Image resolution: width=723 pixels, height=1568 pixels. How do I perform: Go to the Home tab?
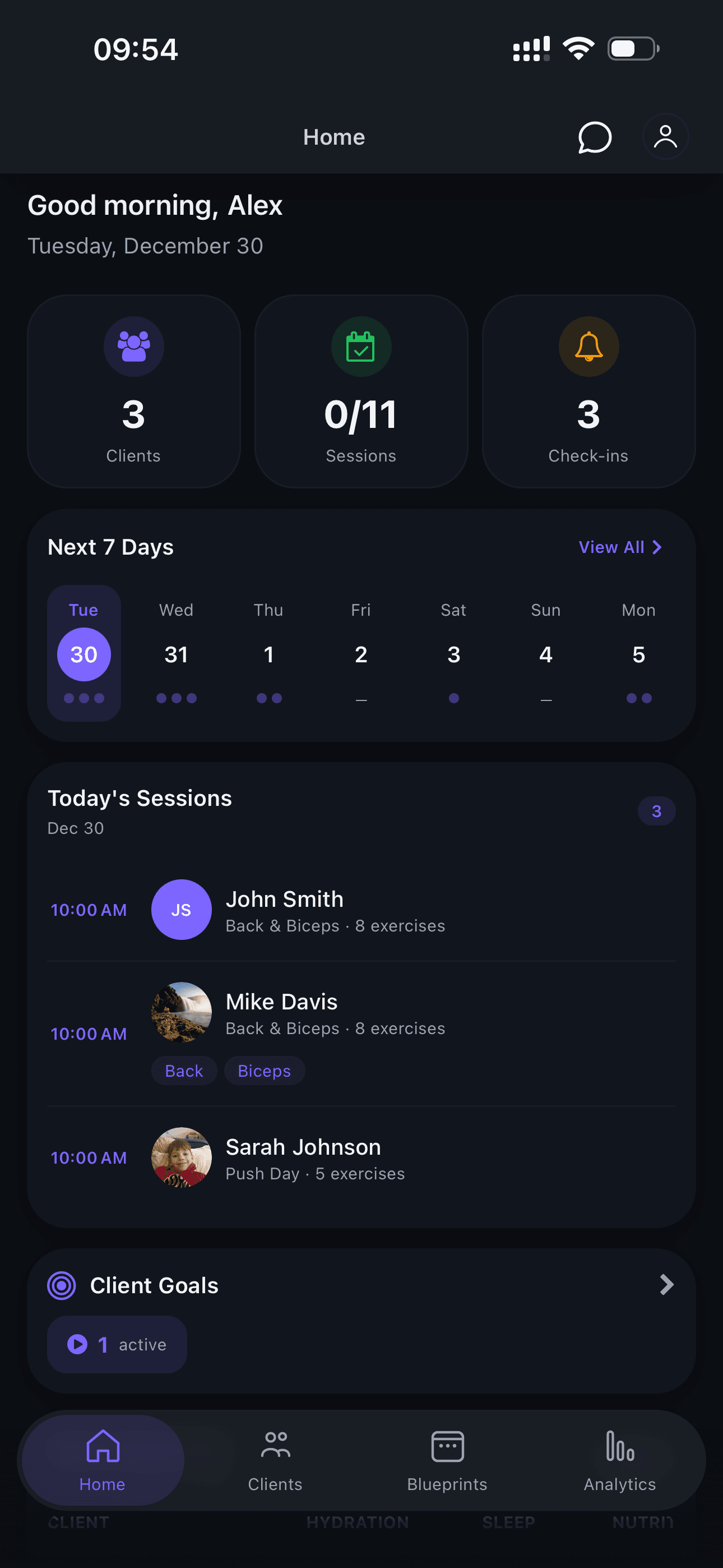pos(102,1460)
